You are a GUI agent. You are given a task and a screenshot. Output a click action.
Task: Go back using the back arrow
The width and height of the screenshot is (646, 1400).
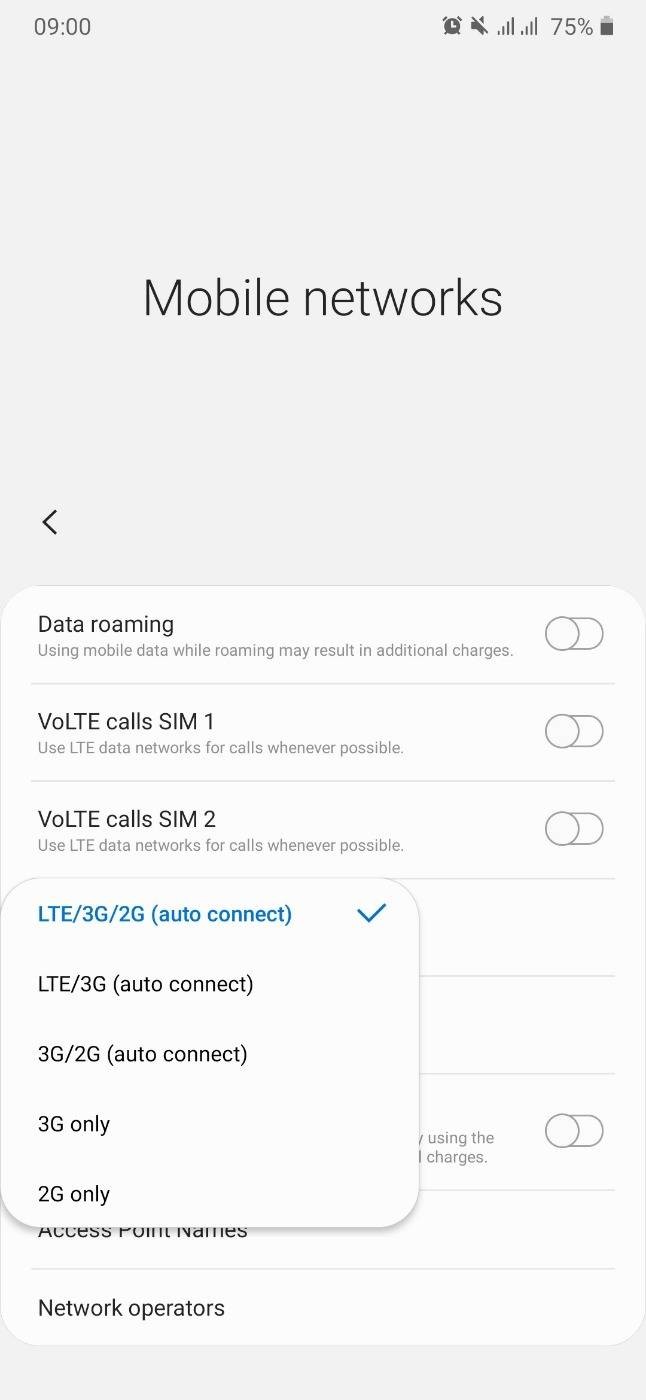(50, 521)
